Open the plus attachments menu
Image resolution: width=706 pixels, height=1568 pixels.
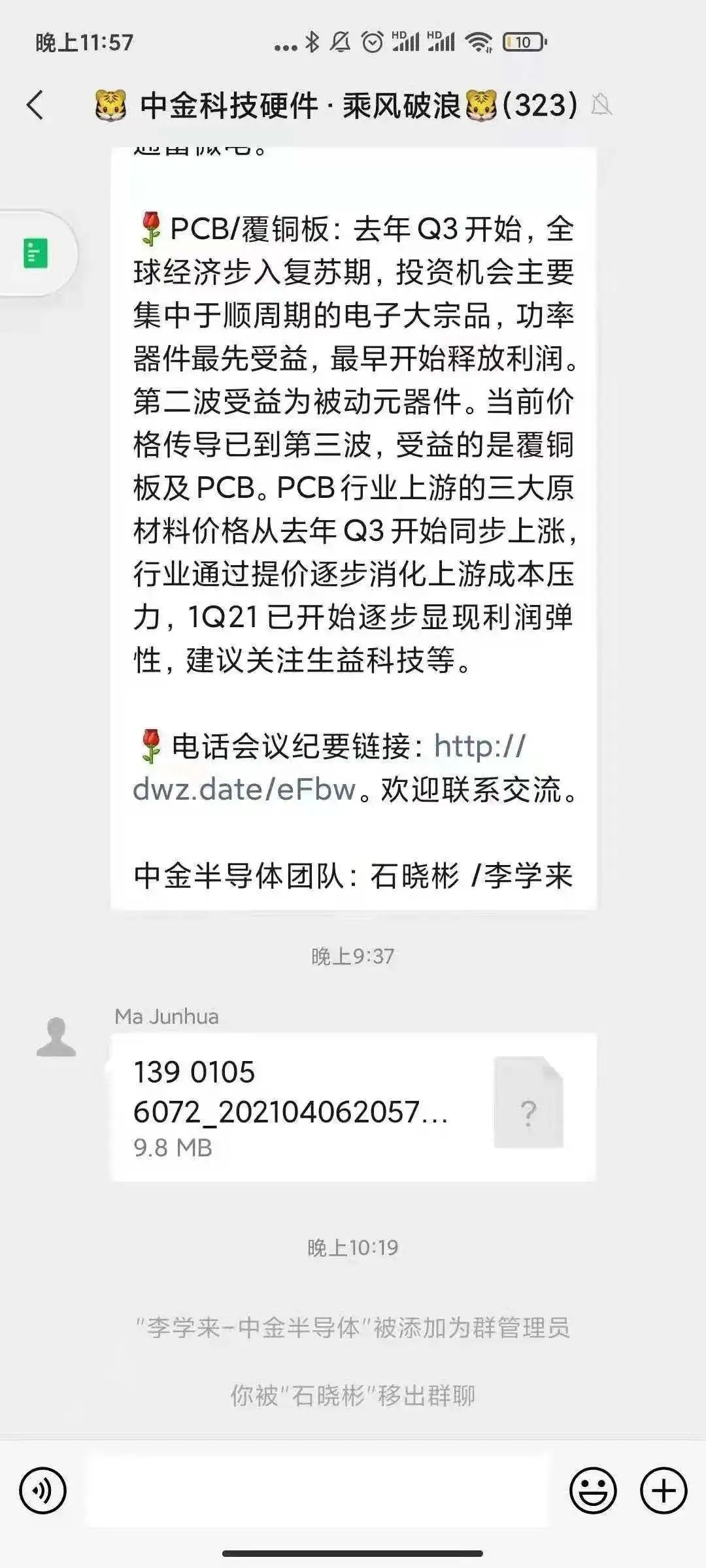[x=664, y=1491]
